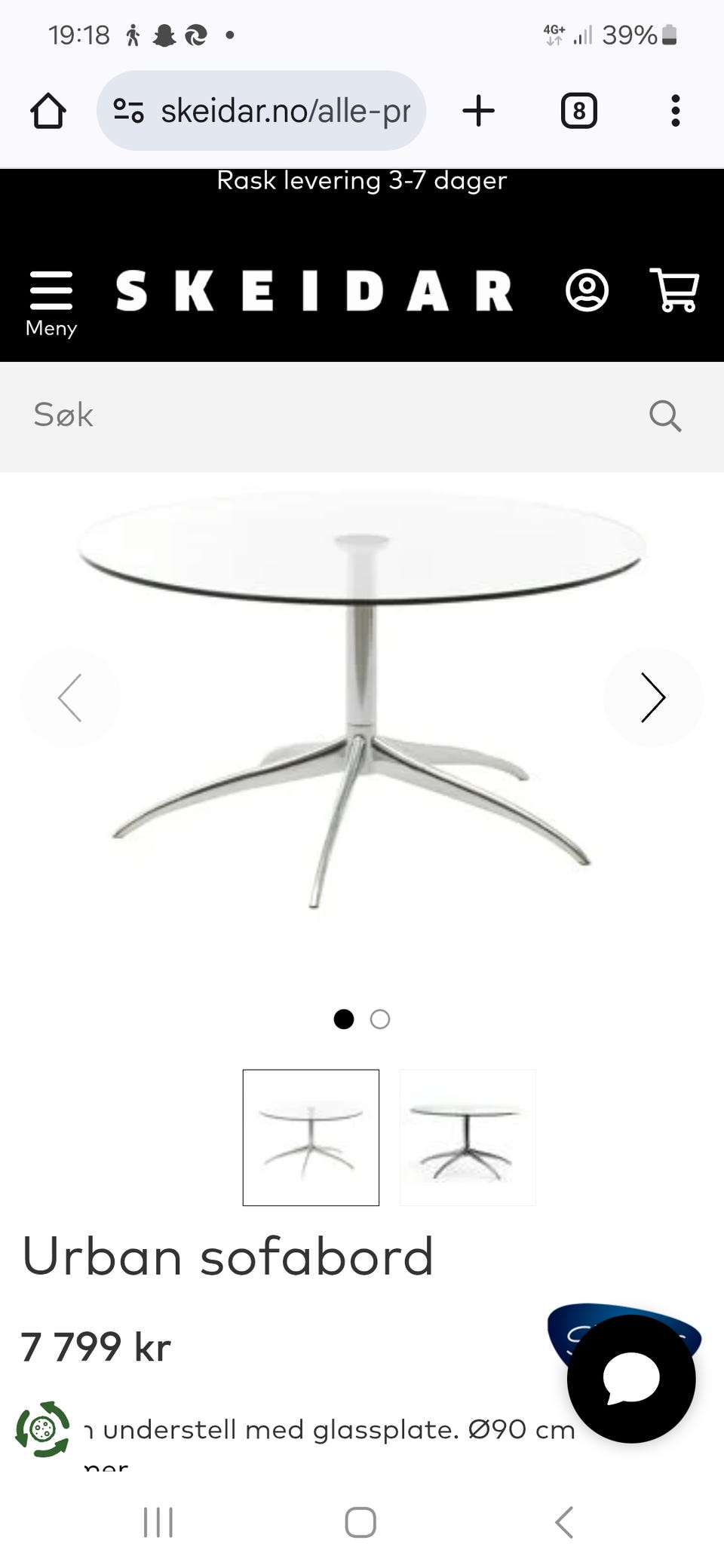This screenshot has height=1568, width=724.
Task: Go back with the system back button
Action: (x=564, y=1522)
